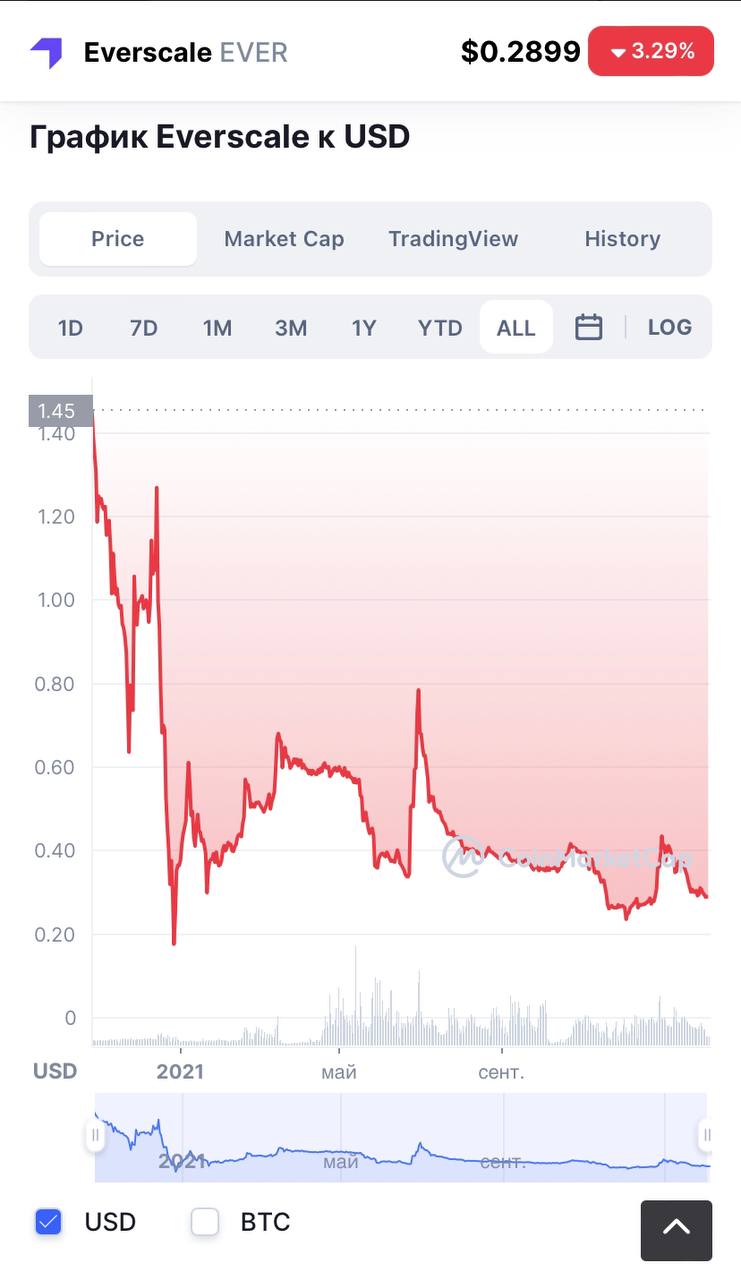Select the ALL time range
741x1280 pixels.
(516, 328)
